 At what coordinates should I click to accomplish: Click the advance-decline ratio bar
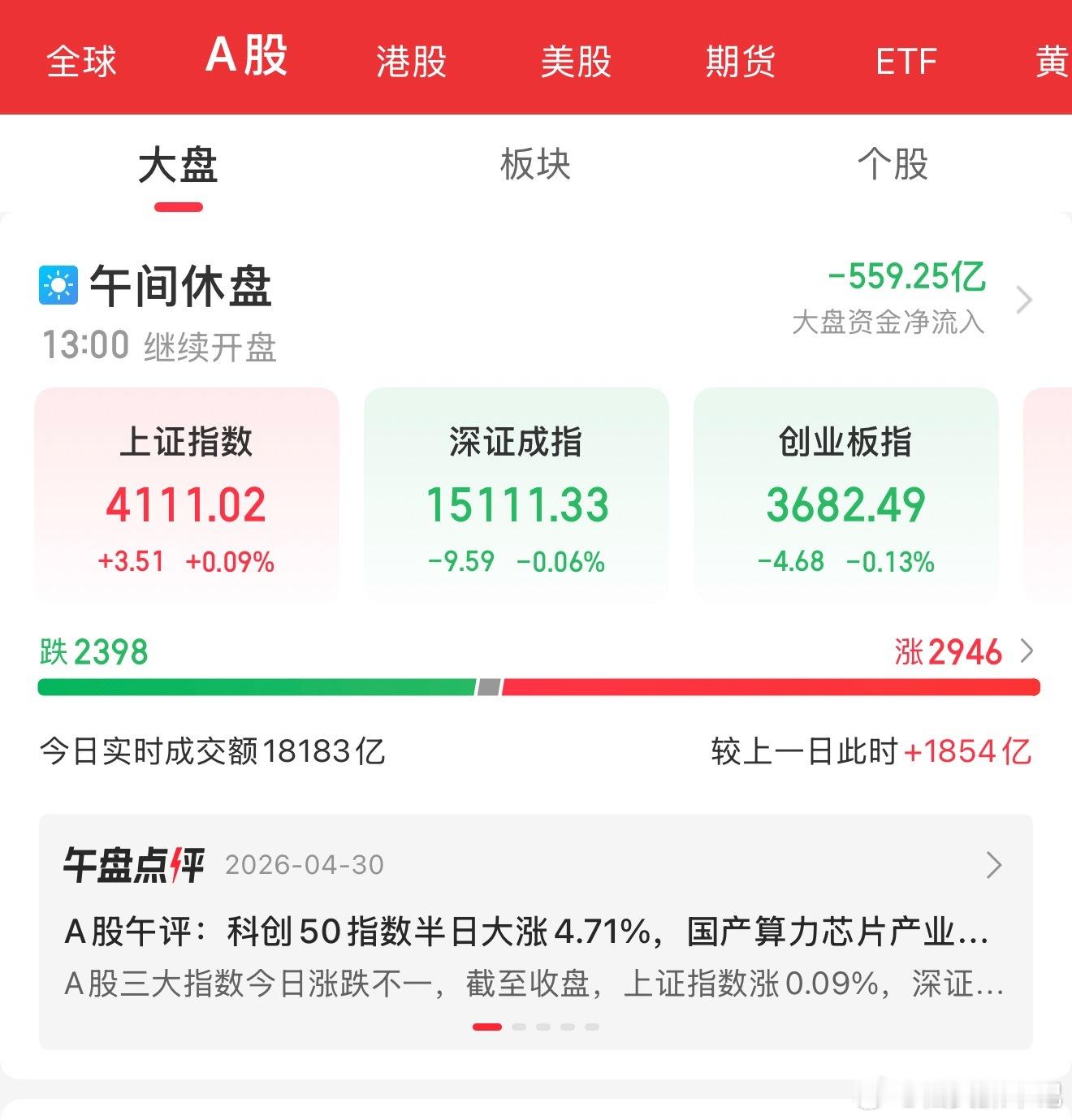(x=536, y=686)
